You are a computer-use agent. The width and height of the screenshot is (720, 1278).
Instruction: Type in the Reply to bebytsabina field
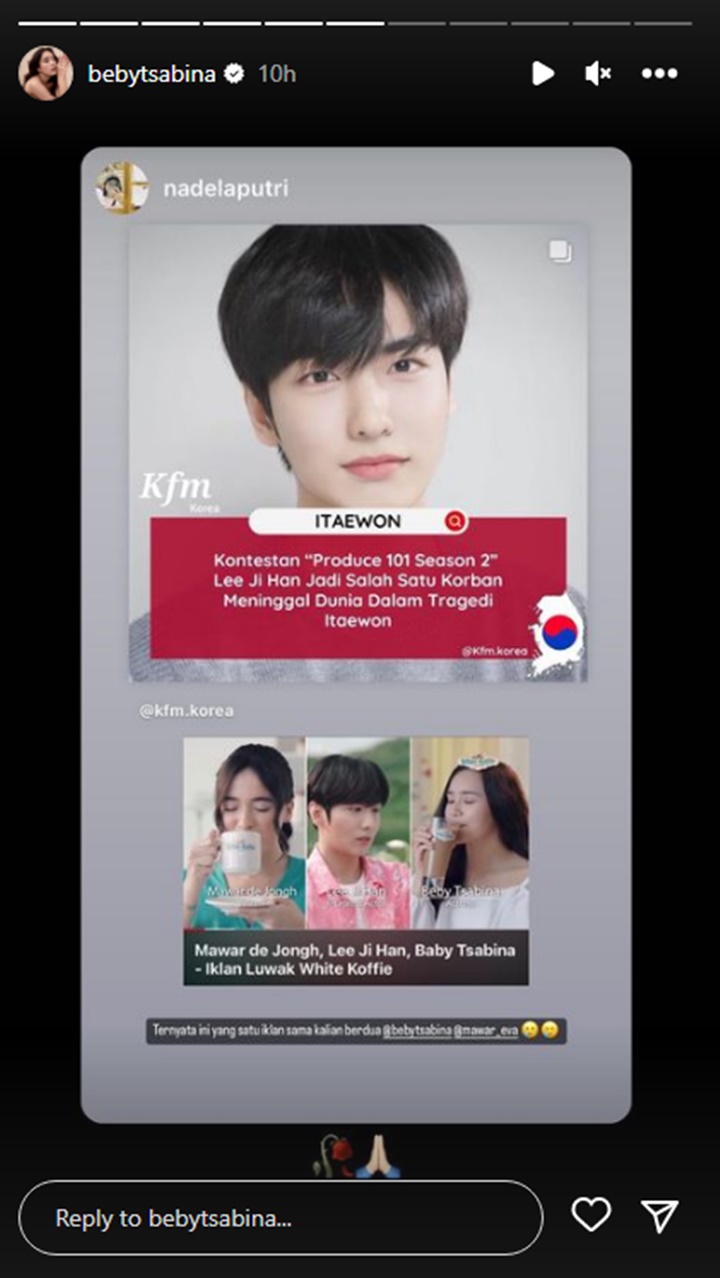point(281,1218)
